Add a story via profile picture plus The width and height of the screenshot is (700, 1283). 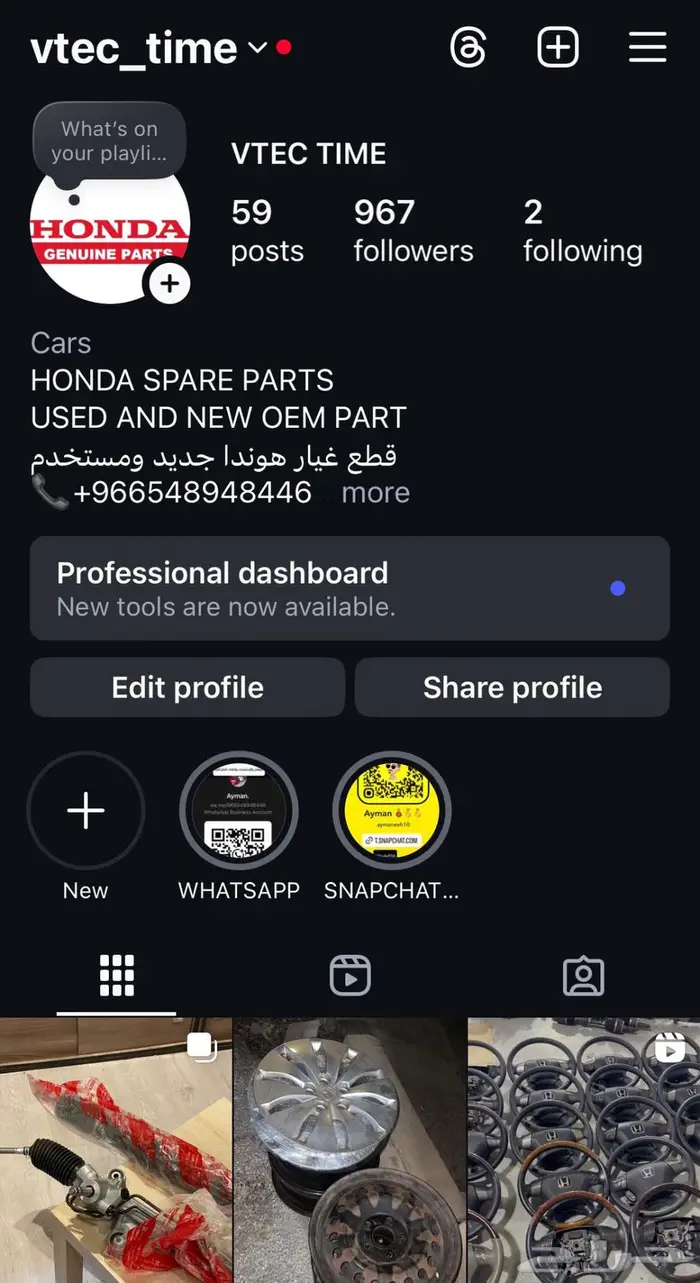[x=170, y=284]
